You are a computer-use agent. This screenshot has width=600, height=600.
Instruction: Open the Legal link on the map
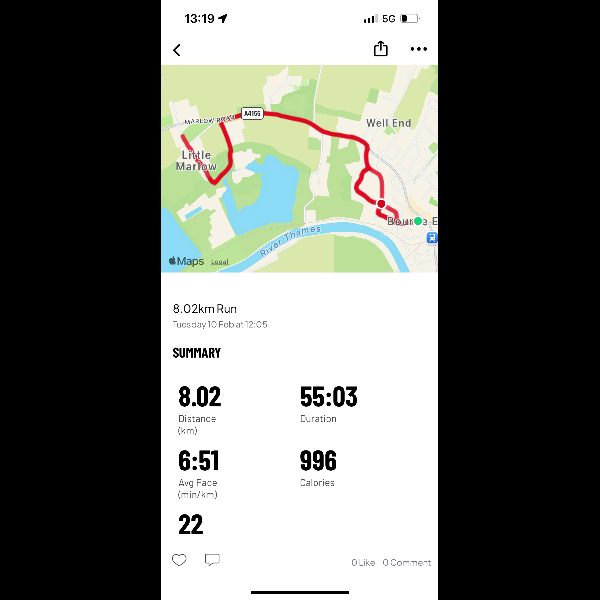pyautogui.click(x=219, y=262)
